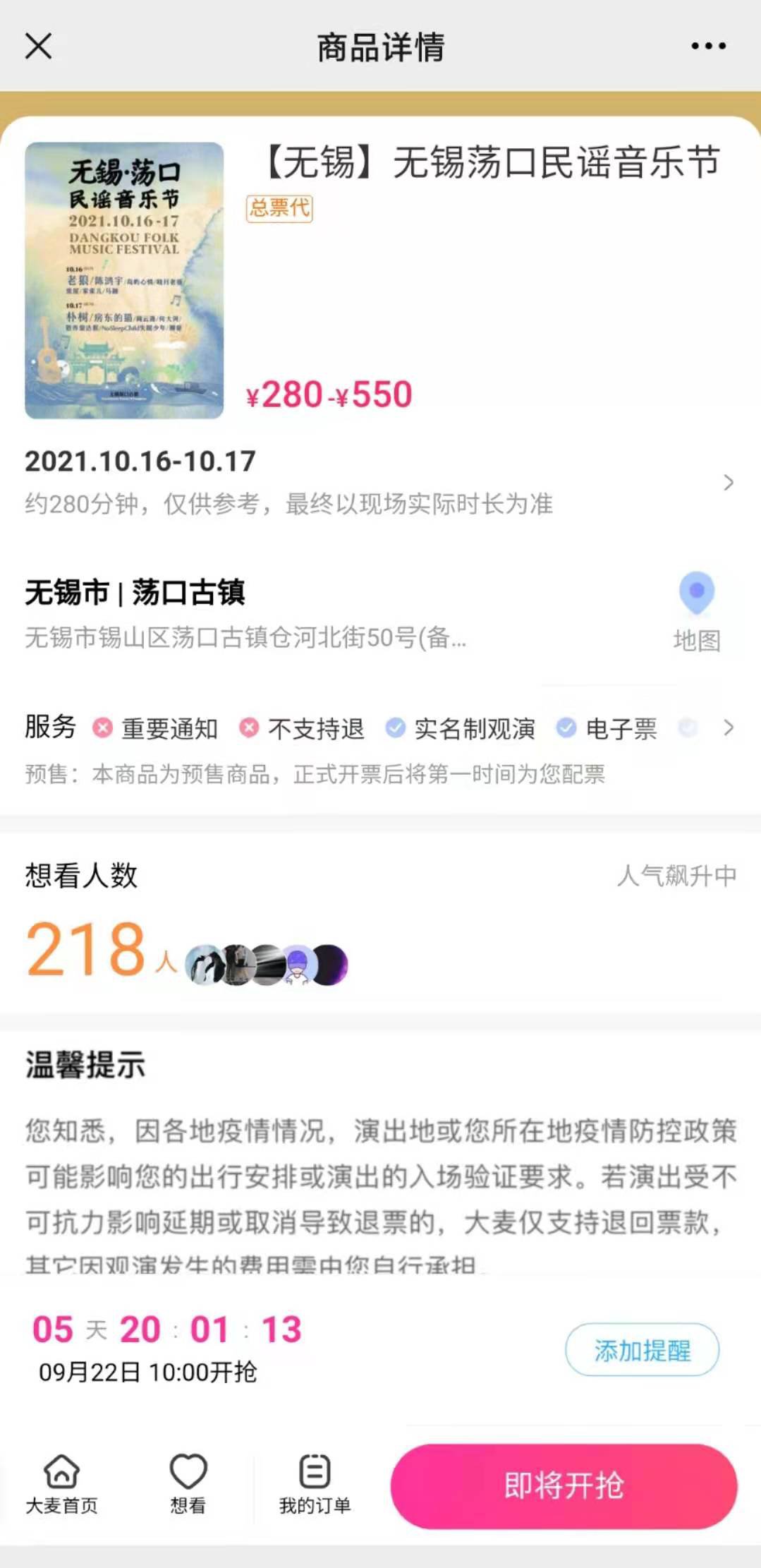The height and width of the screenshot is (1568, 761).
Task: Open 我的订单
Action: click(315, 1483)
